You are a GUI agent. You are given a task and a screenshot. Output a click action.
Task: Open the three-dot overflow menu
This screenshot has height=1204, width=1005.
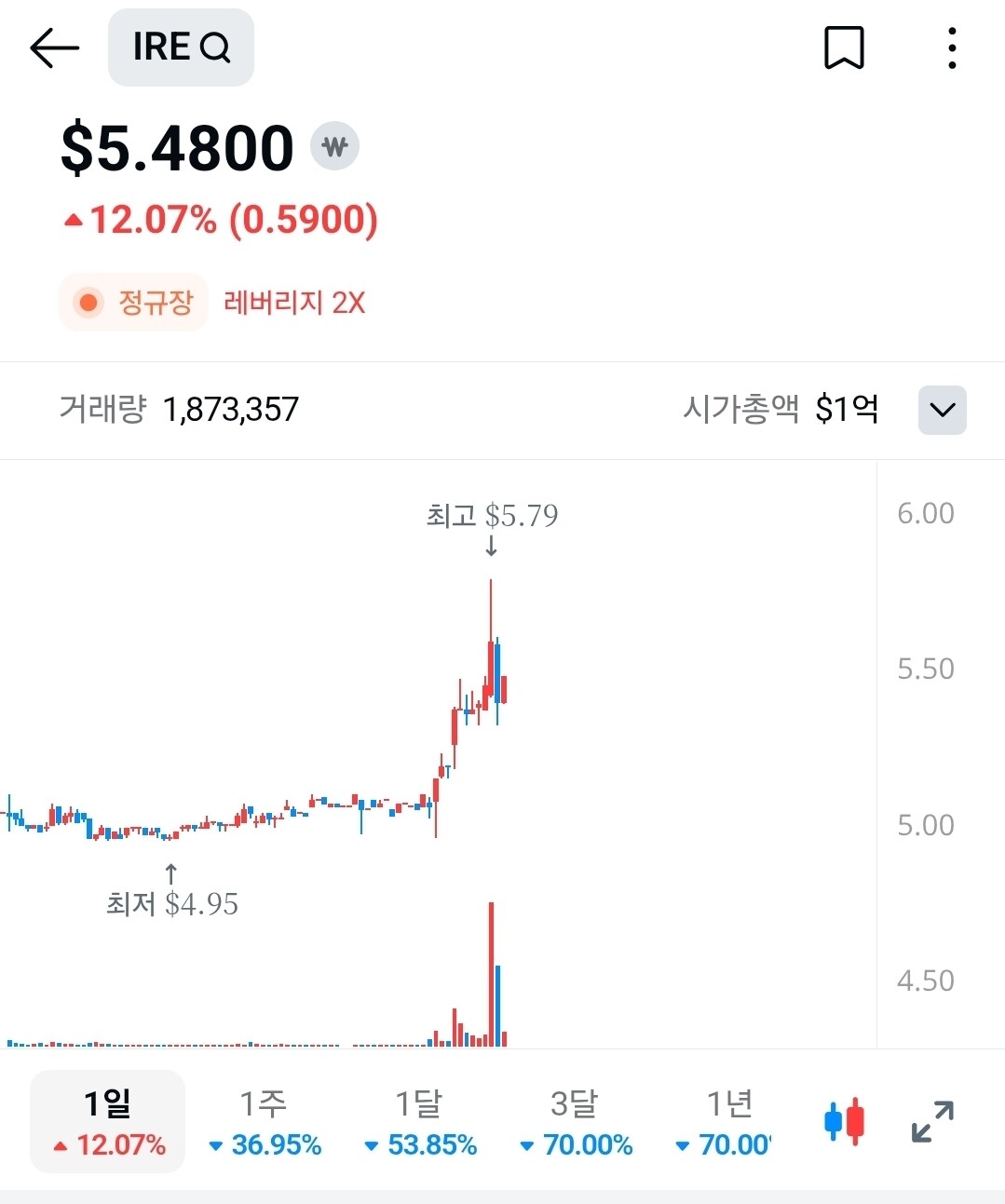[x=951, y=47]
